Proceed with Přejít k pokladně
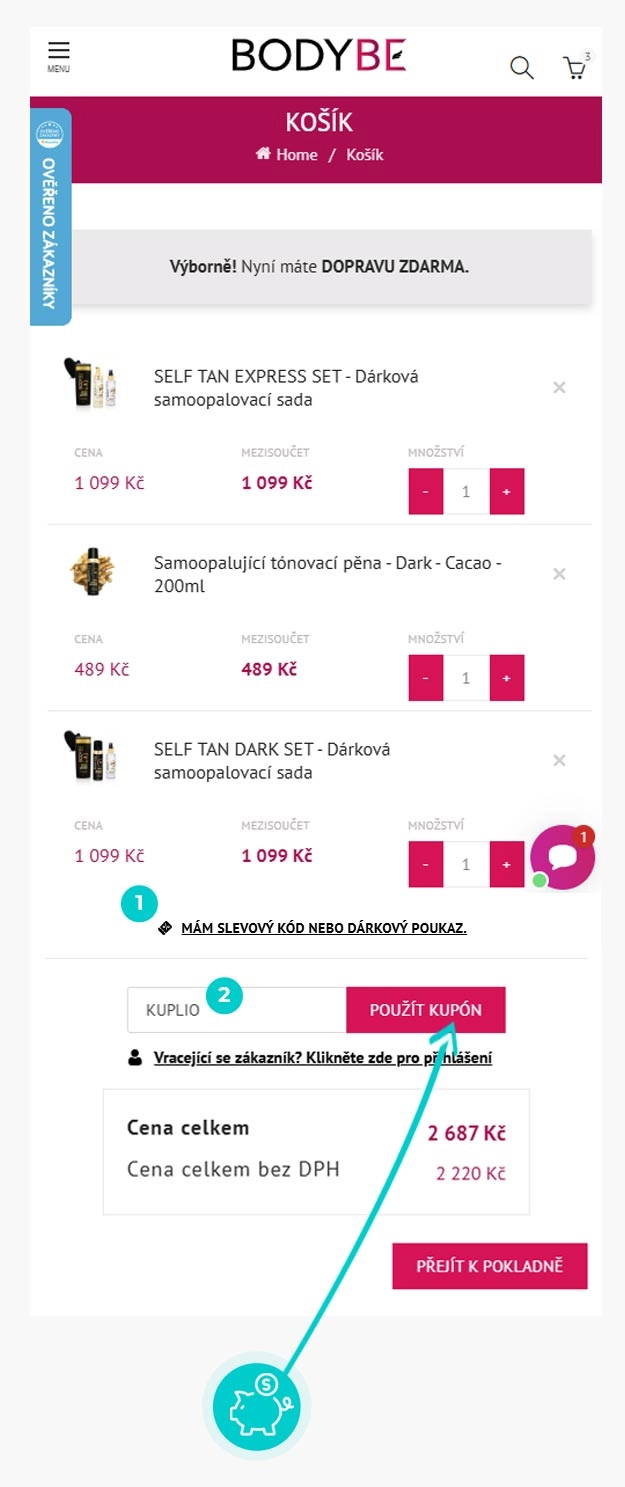 coord(489,1266)
